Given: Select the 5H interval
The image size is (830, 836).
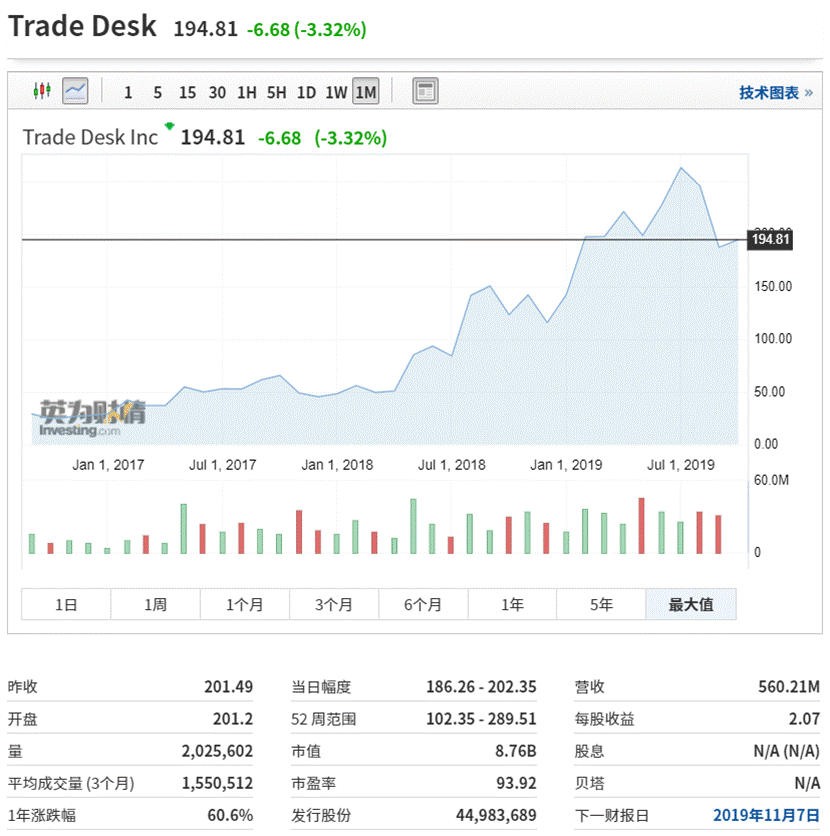Looking at the screenshot, I should (277, 93).
